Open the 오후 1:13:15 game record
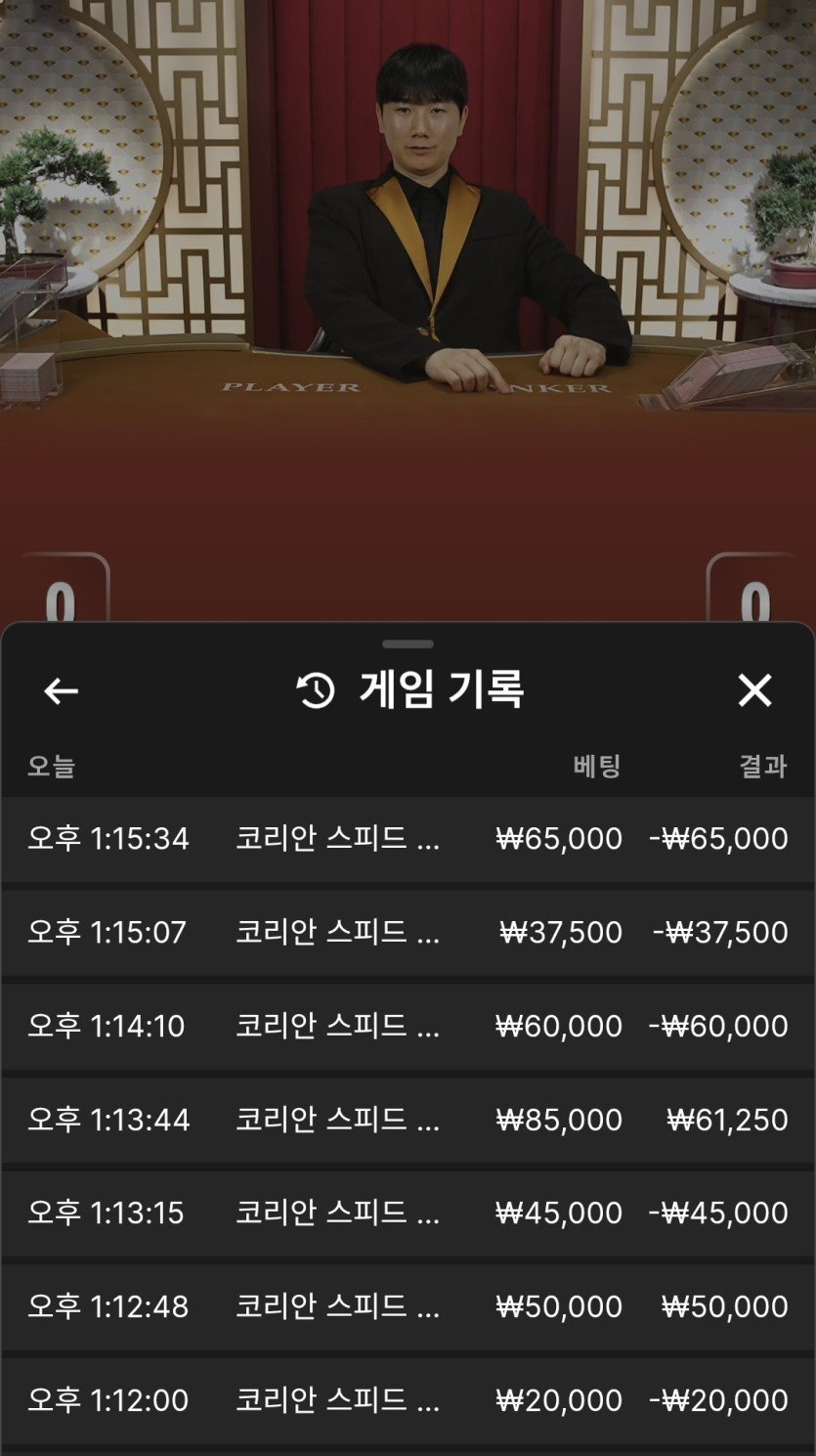 point(408,1213)
